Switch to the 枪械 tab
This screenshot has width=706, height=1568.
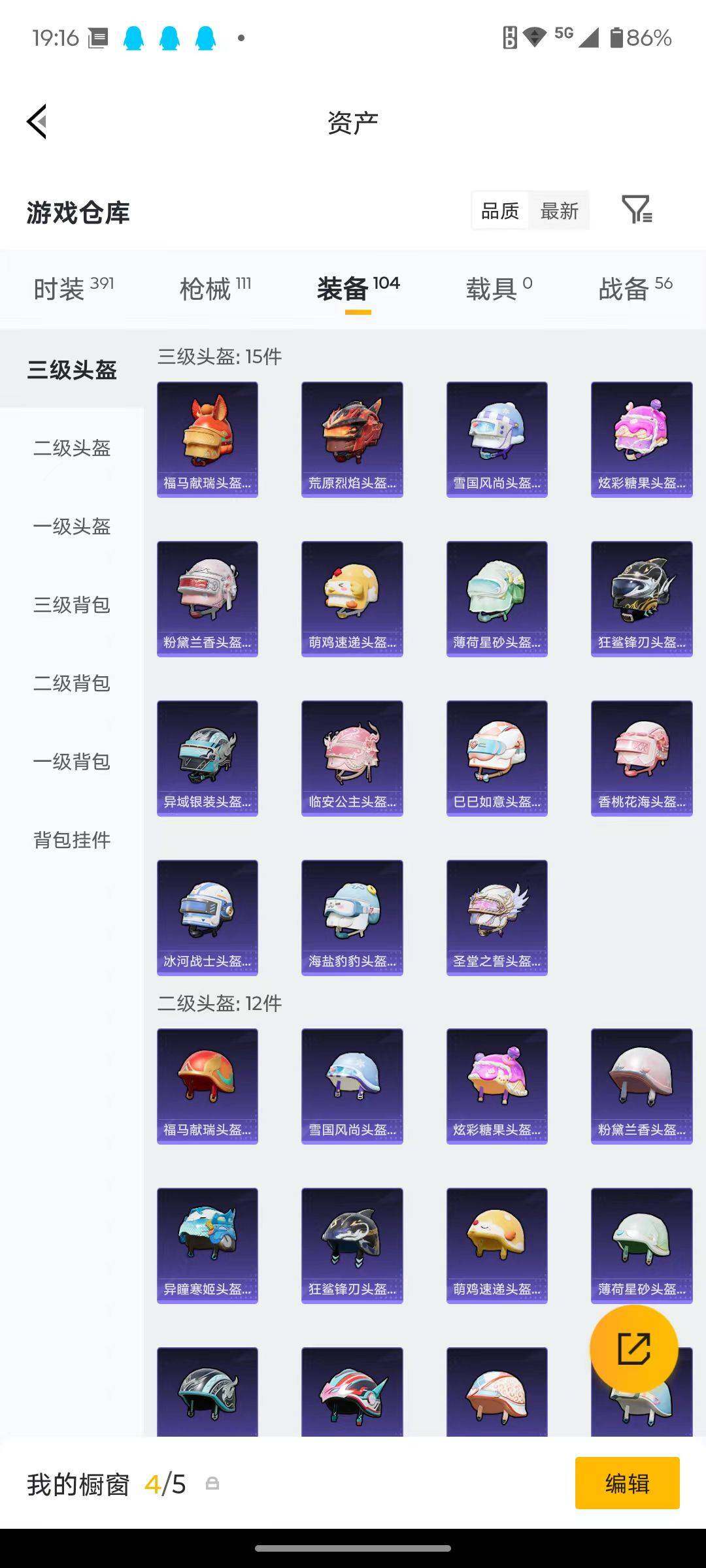pos(209,286)
